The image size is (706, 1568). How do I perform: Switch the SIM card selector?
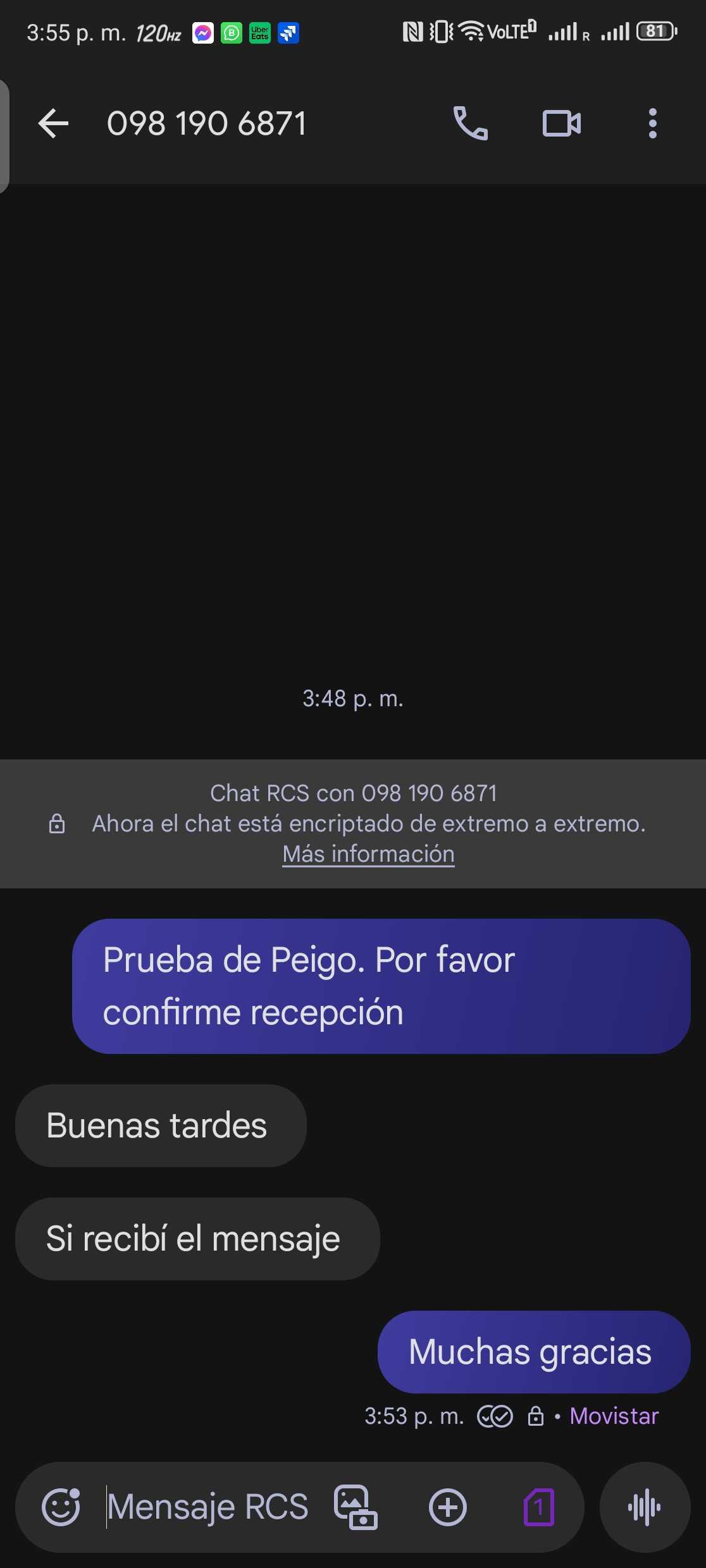[x=539, y=1507]
